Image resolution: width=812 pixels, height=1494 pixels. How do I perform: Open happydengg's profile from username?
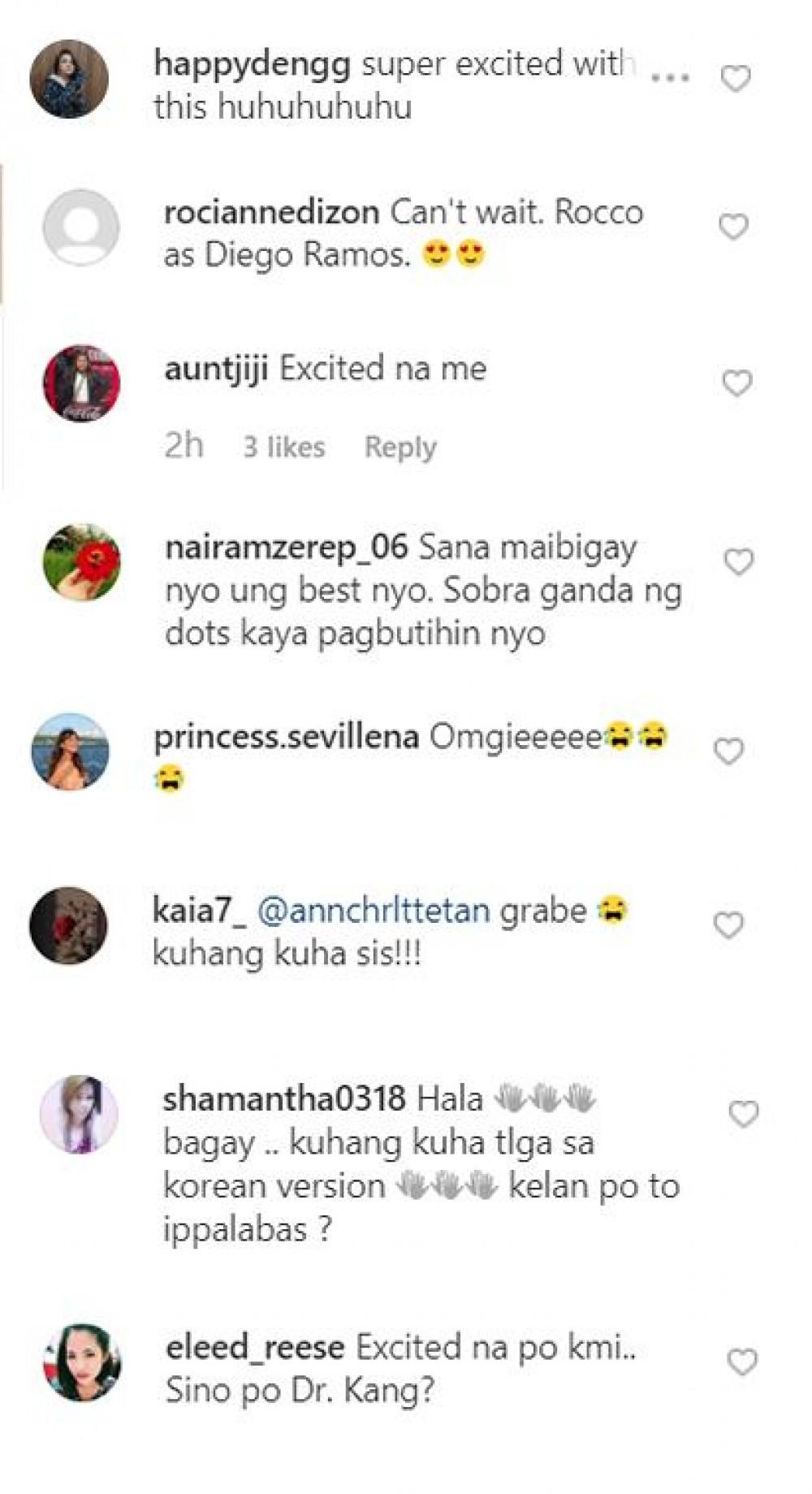(252, 63)
